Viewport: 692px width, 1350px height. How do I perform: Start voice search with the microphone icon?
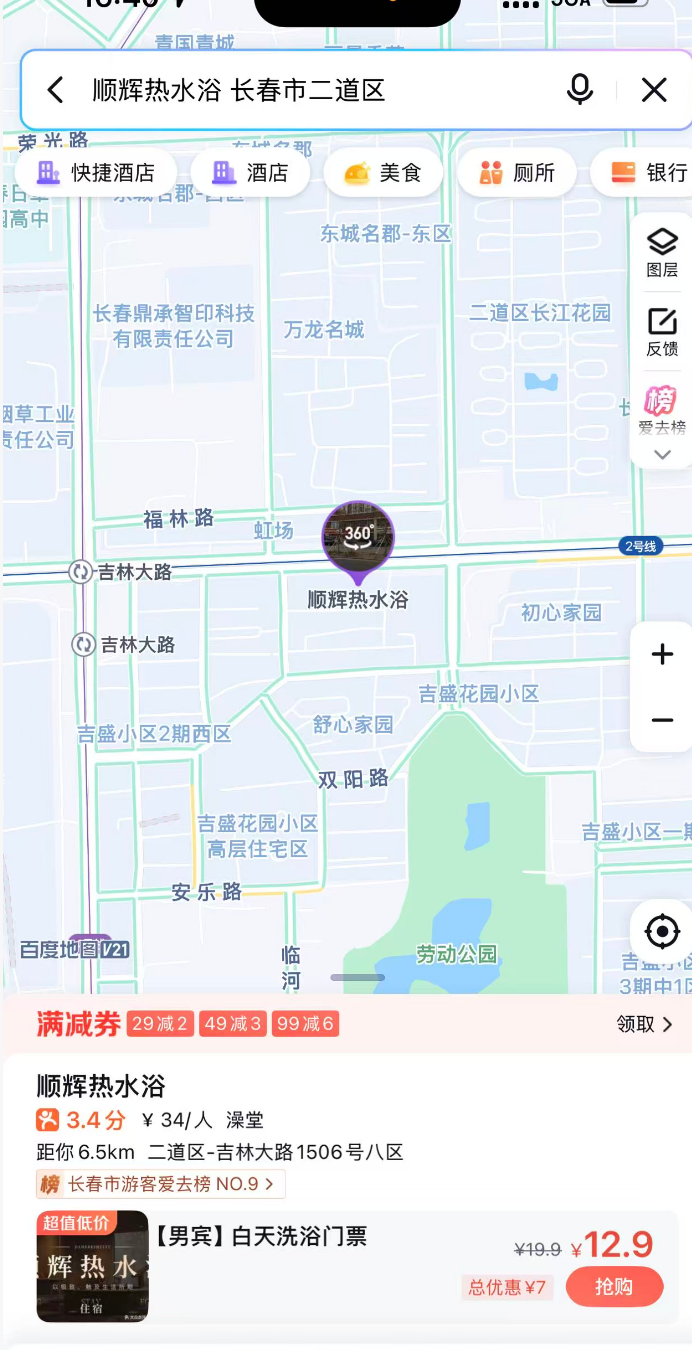pyautogui.click(x=580, y=90)
